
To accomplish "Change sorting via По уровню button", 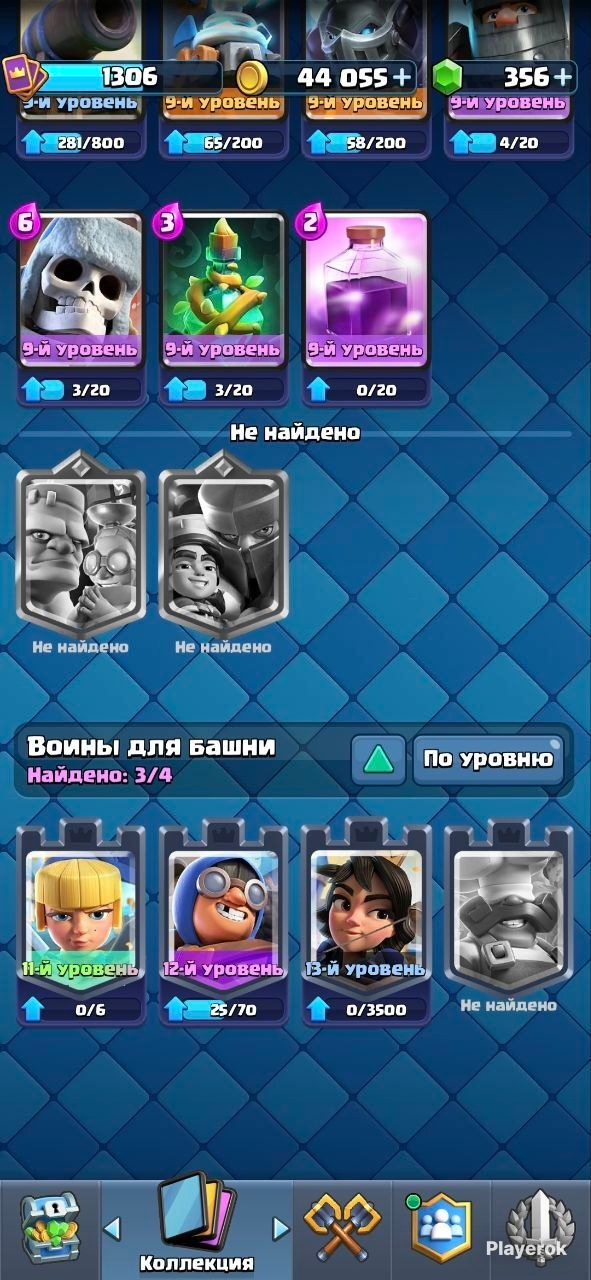I will (x=488, y=759).
